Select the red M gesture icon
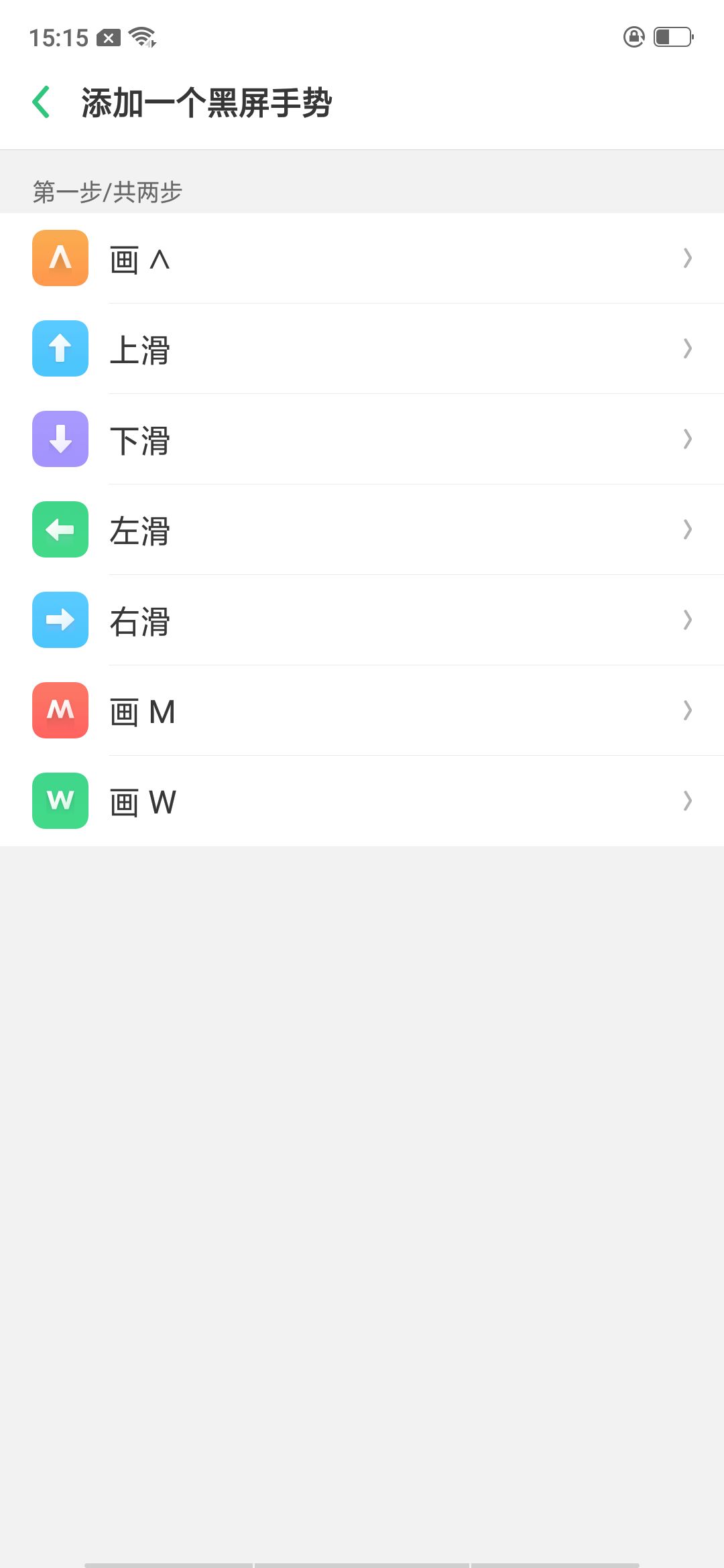The width and height of the screenshot is (724, 1568). coord(59,711)
